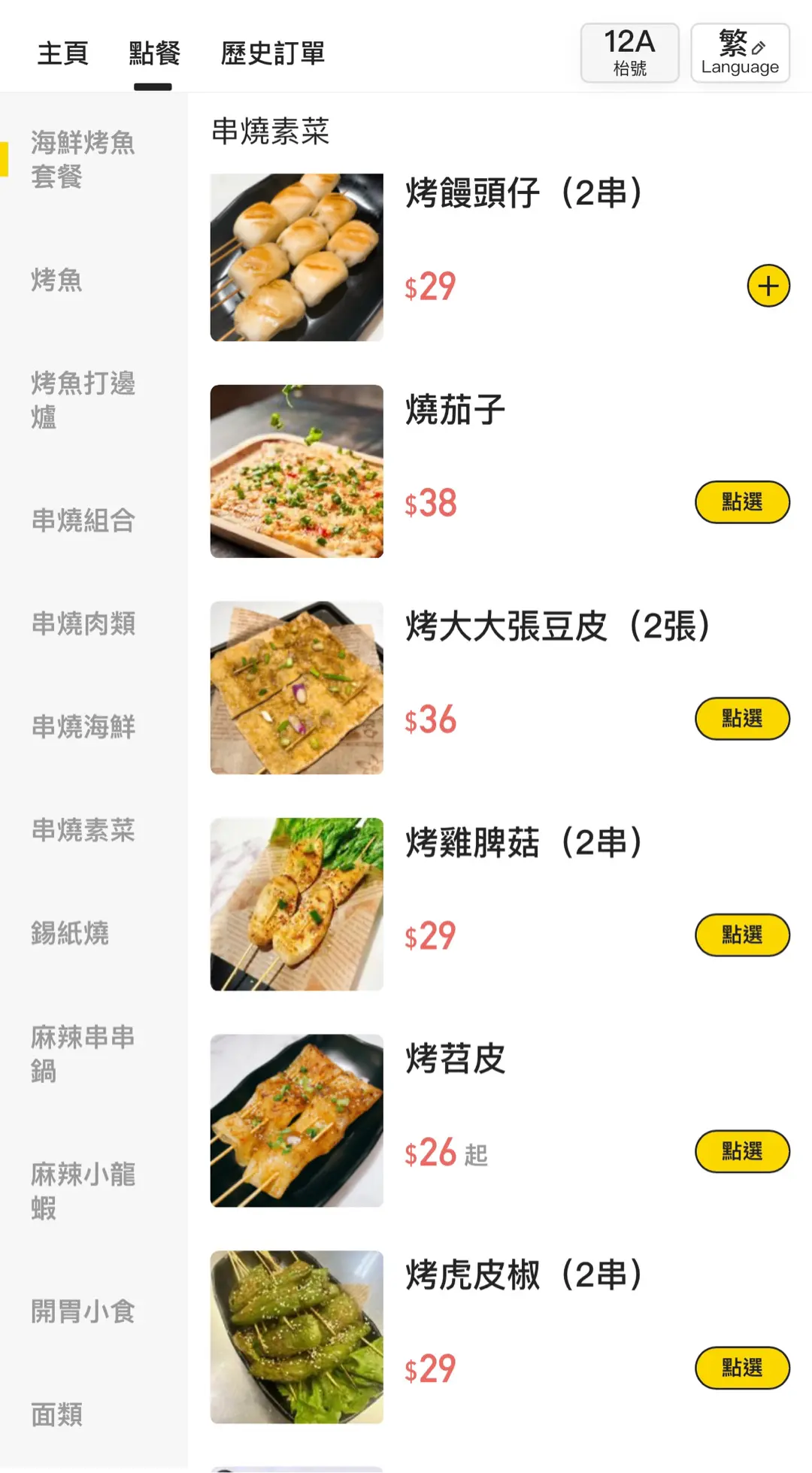Jump to the 串燒肉類 category
The width and height of the screenshot is (812, 1473).
(x=83, y=623)
